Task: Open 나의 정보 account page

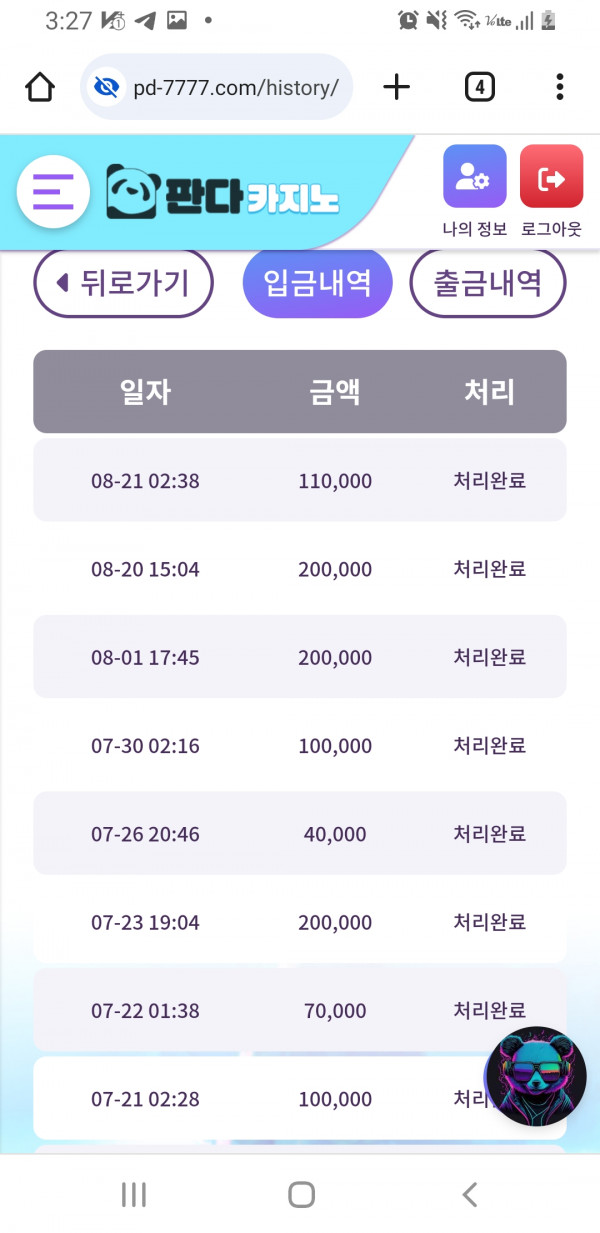Action: point(475,190)
